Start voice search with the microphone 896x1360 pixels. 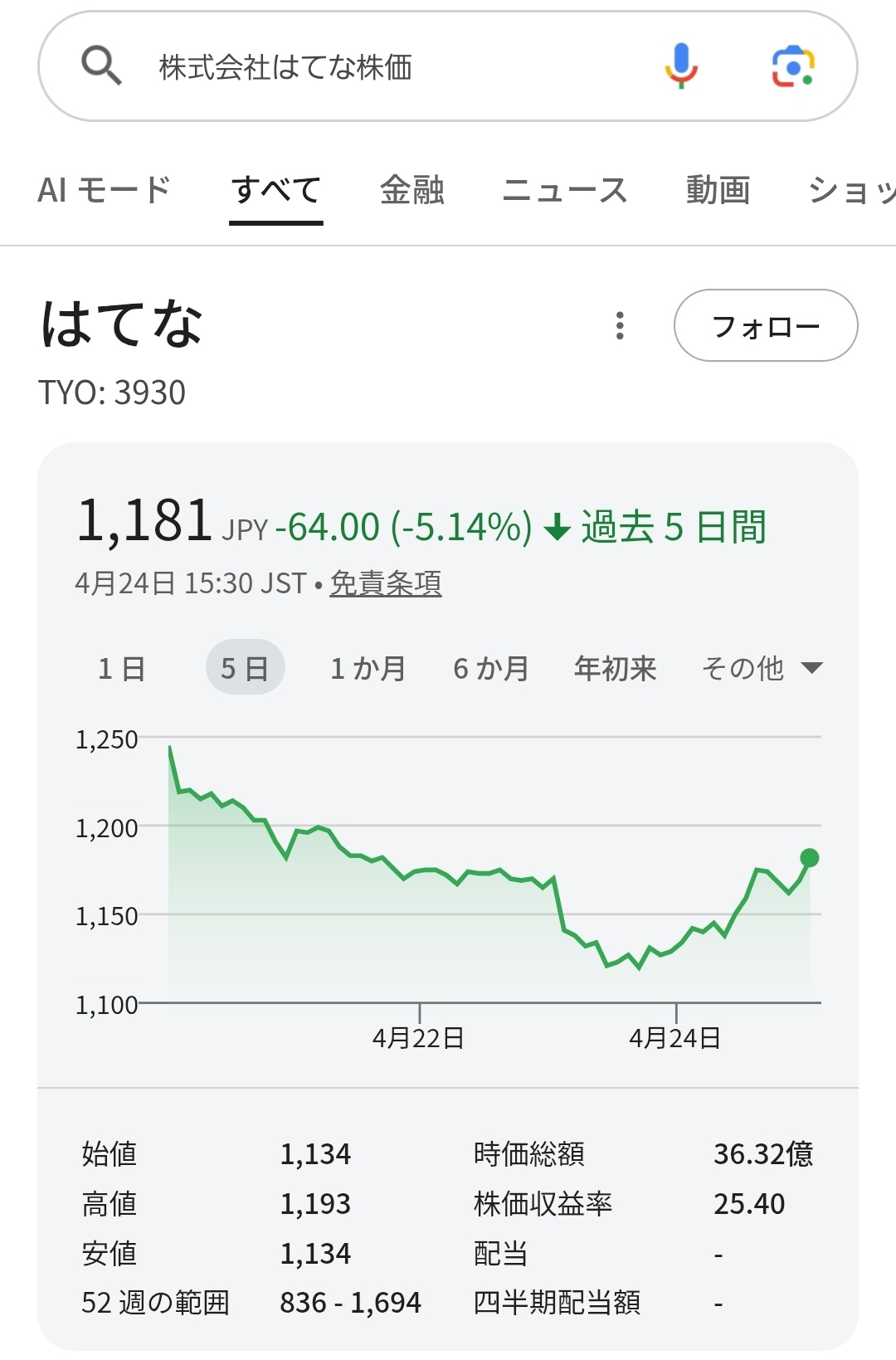[681, 66]
